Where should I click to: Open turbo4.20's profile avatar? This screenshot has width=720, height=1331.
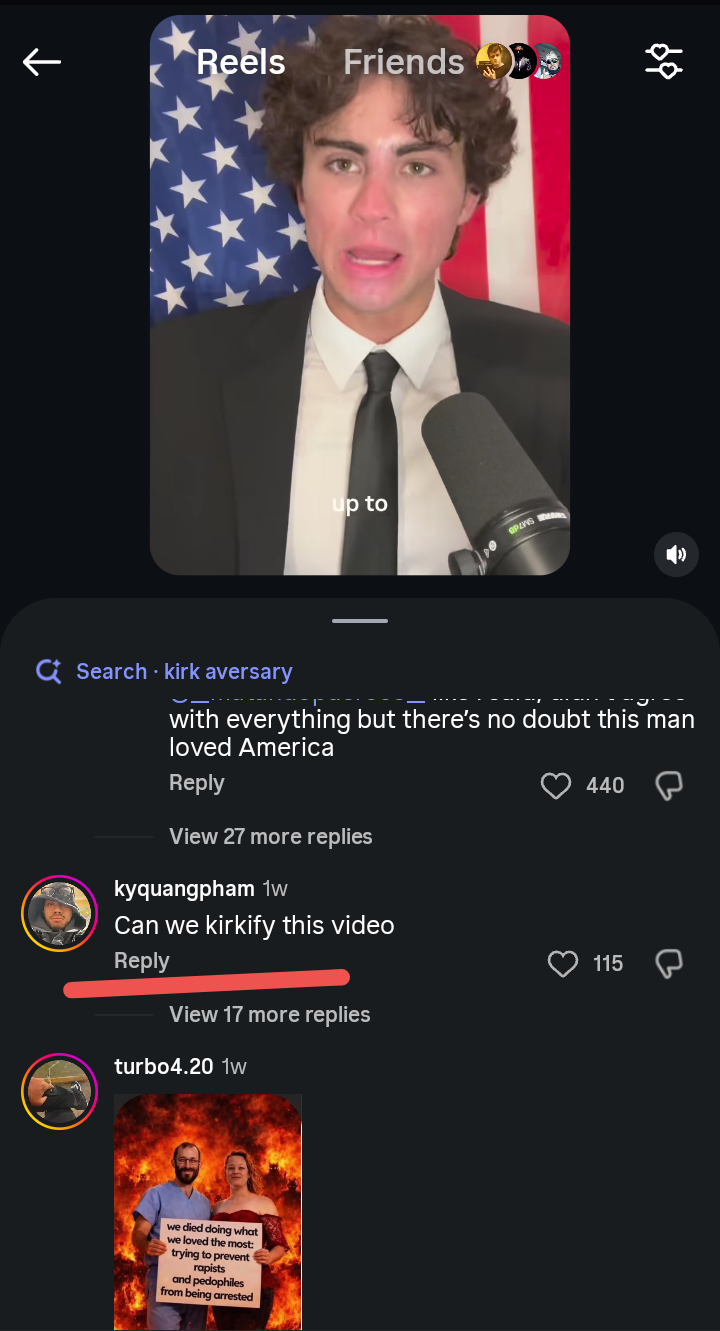tap(59, 1092)
